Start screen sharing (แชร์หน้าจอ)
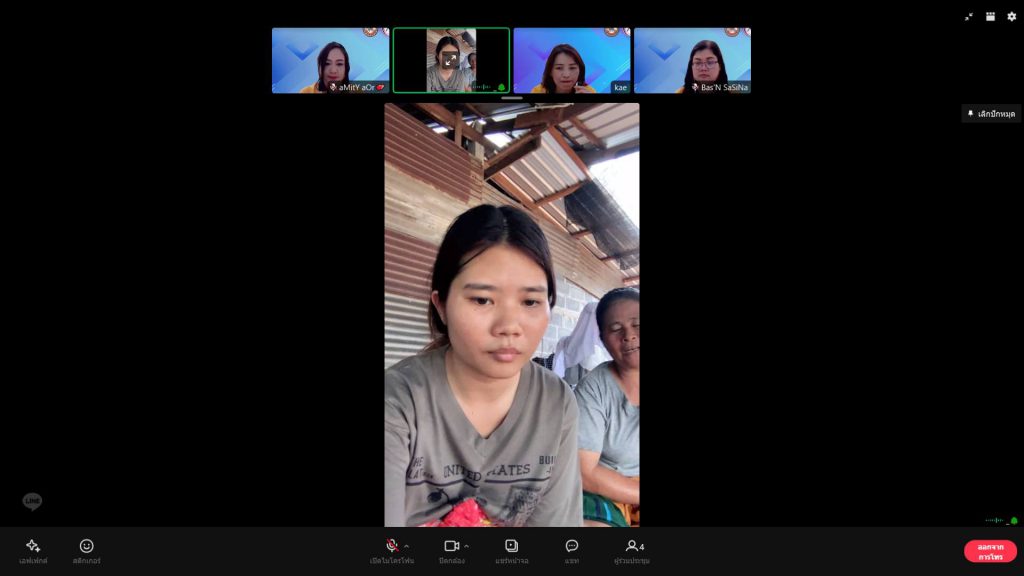Image resolution: width=1024 pixels, height=576 pixels. (x=511, y=550)
